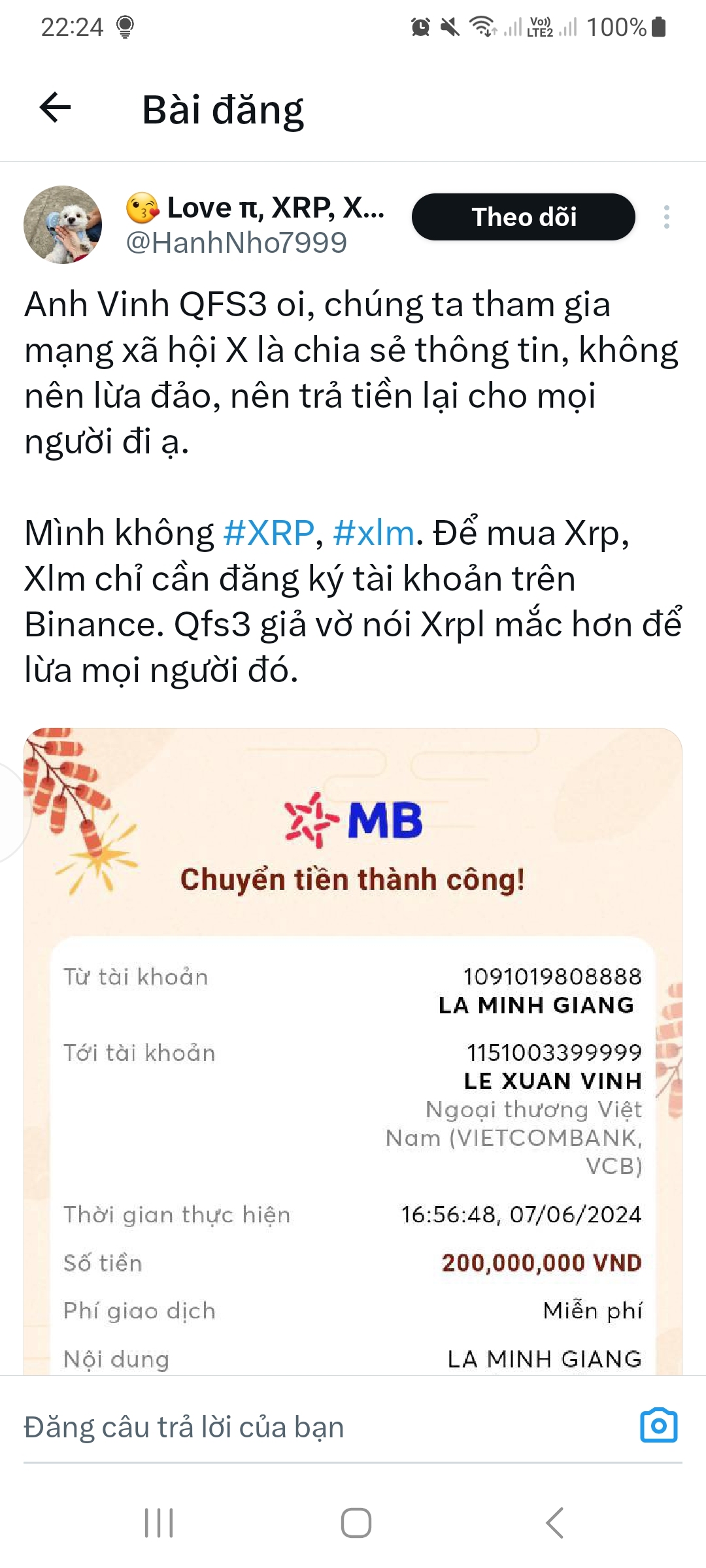Go back using the top arrow
This screenshot has width=706, height=1568.
[55, 108]
